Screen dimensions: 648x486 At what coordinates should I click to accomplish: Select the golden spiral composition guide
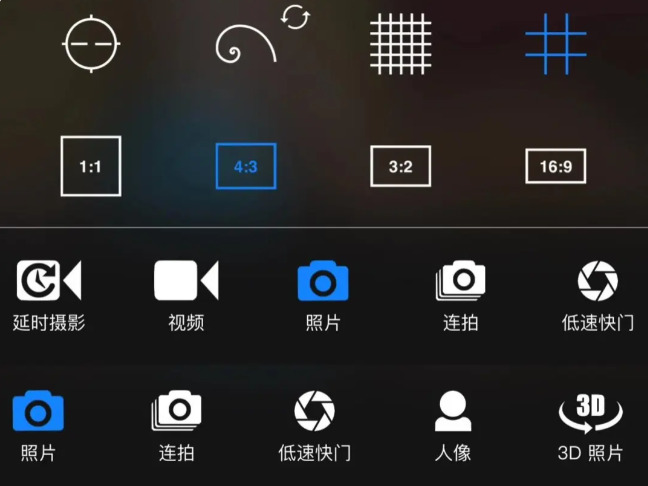tap(245, 47)
